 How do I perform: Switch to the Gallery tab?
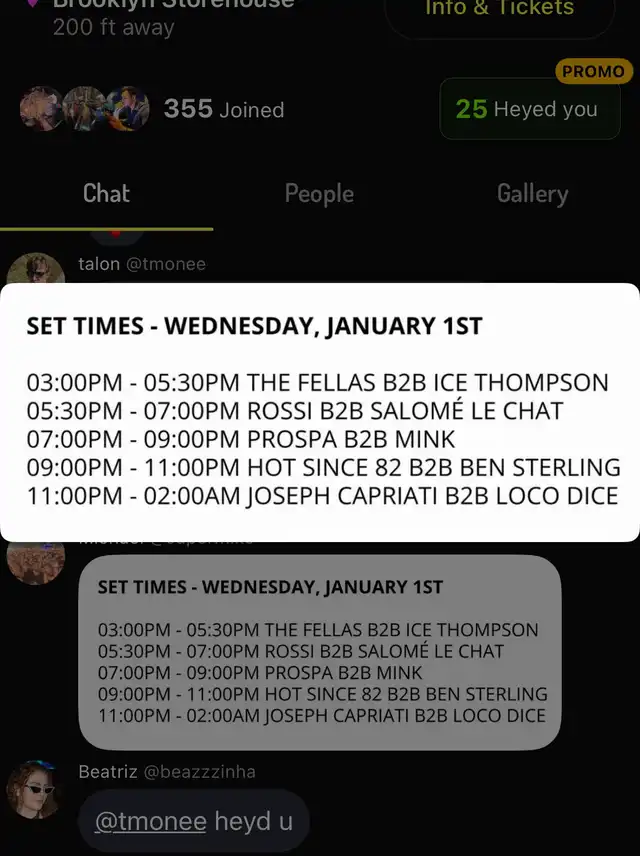(x=532, y=193)
